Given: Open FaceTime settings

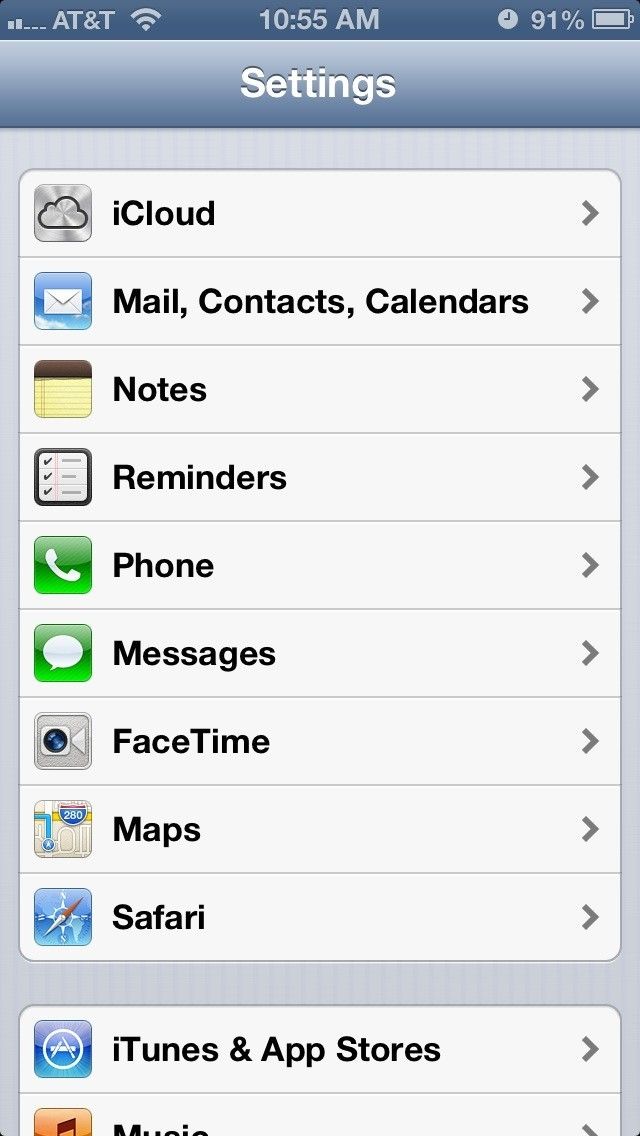Looking at the screenshot, I should pos(320,742).
